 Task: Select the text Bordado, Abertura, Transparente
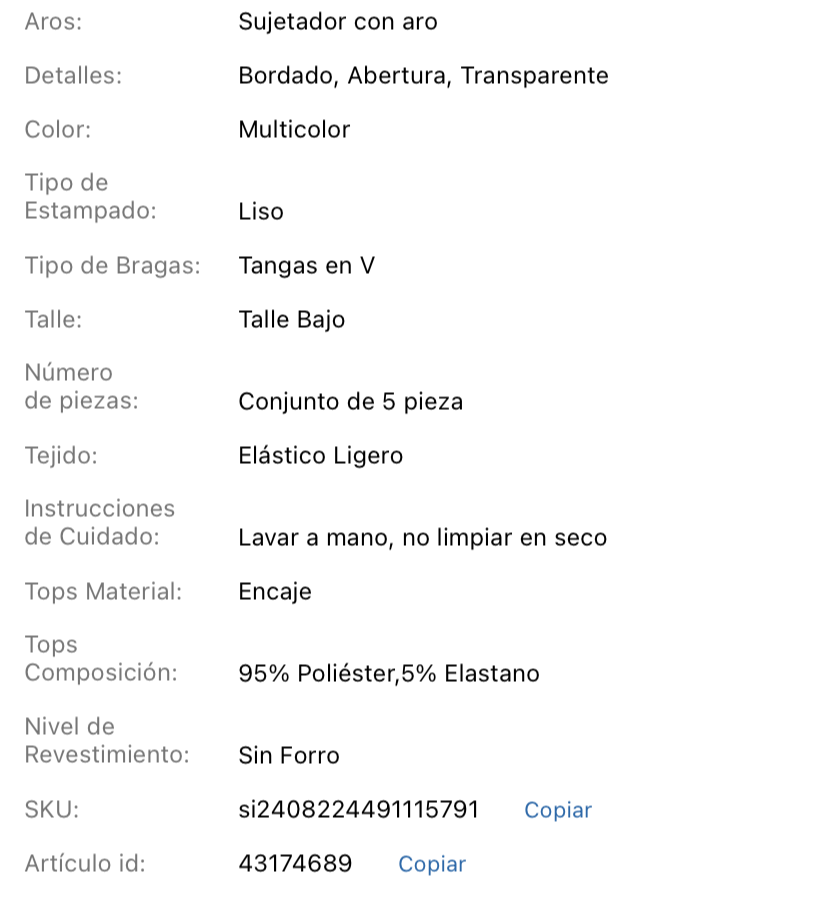click(x=422, y=75)
